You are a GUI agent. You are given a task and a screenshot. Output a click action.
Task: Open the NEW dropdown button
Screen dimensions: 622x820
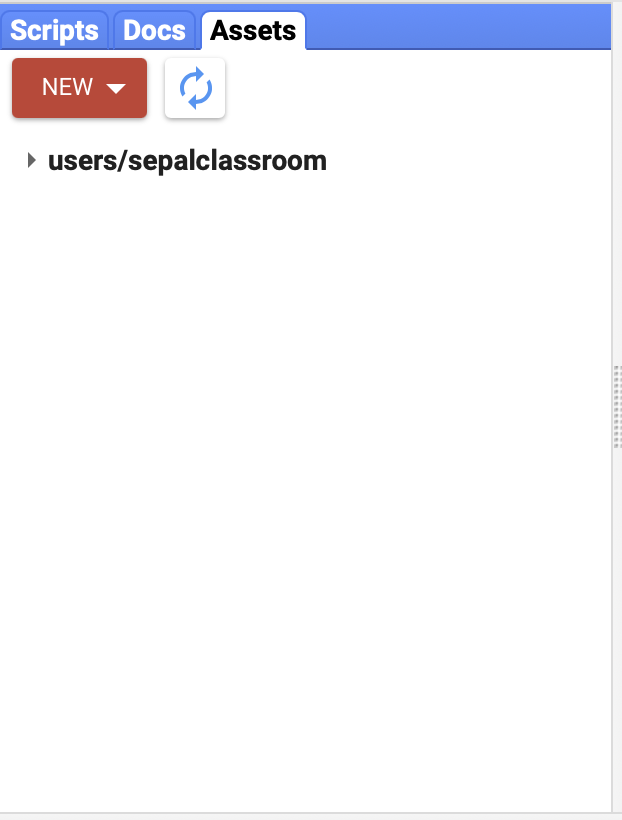[80, 88]
